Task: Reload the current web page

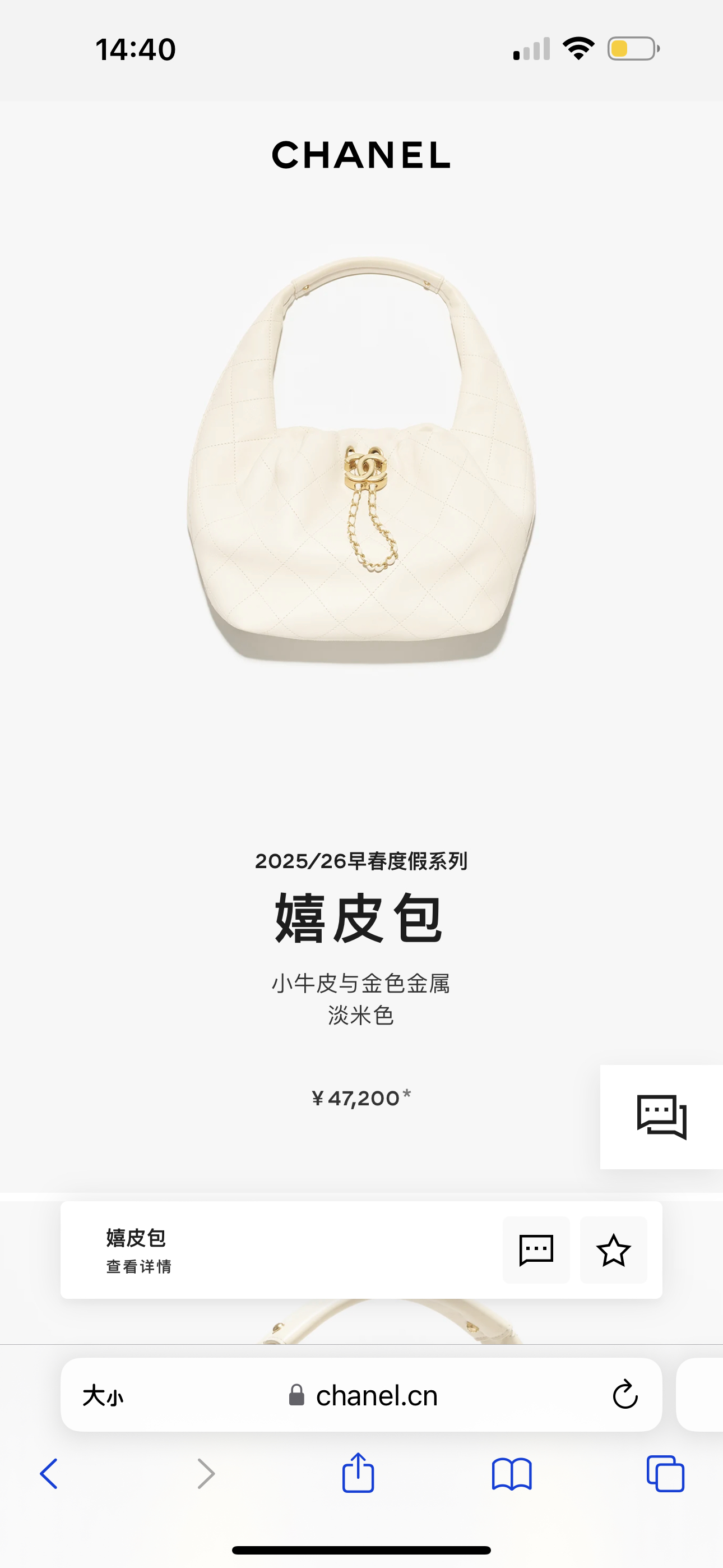Action: coord(625,1395)
